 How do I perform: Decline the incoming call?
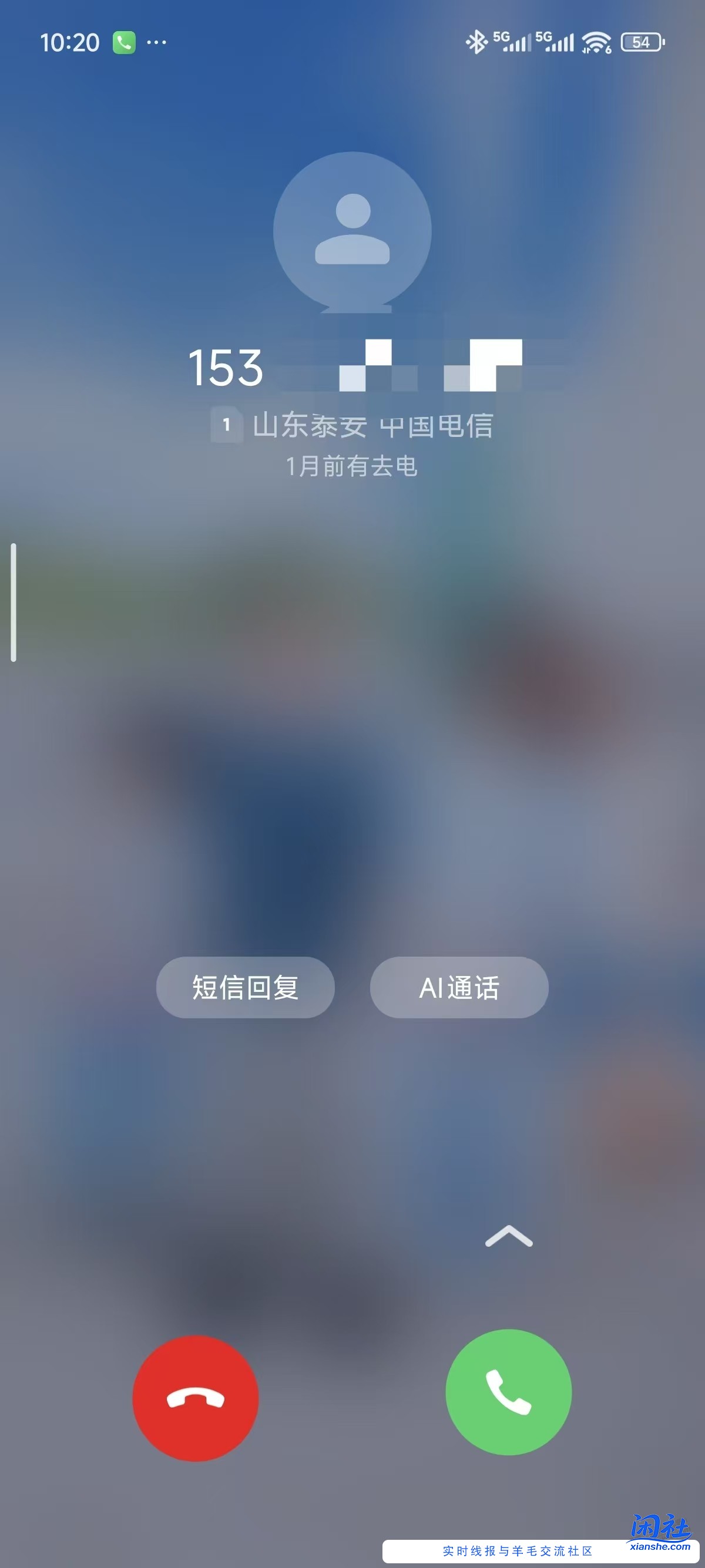(x=196, y=1398)
